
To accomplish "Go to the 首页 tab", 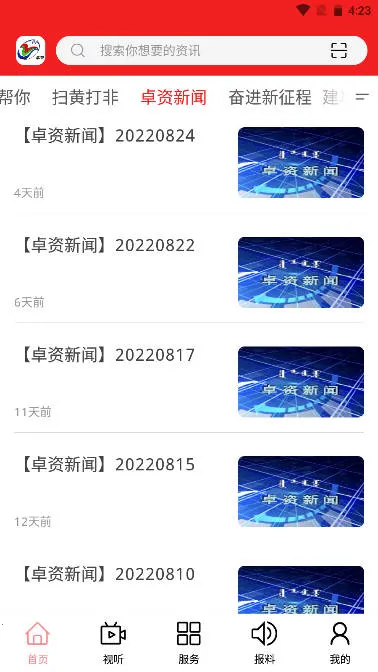I will pos(38,643).
